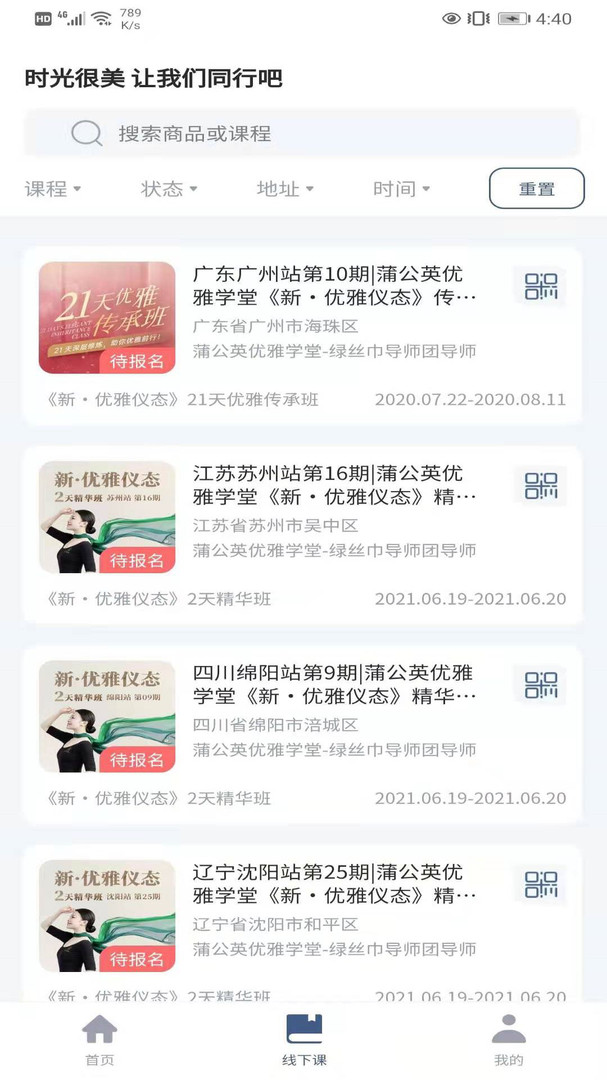
Task: Expand the 状态 filter dropdown
Action: 169,189
